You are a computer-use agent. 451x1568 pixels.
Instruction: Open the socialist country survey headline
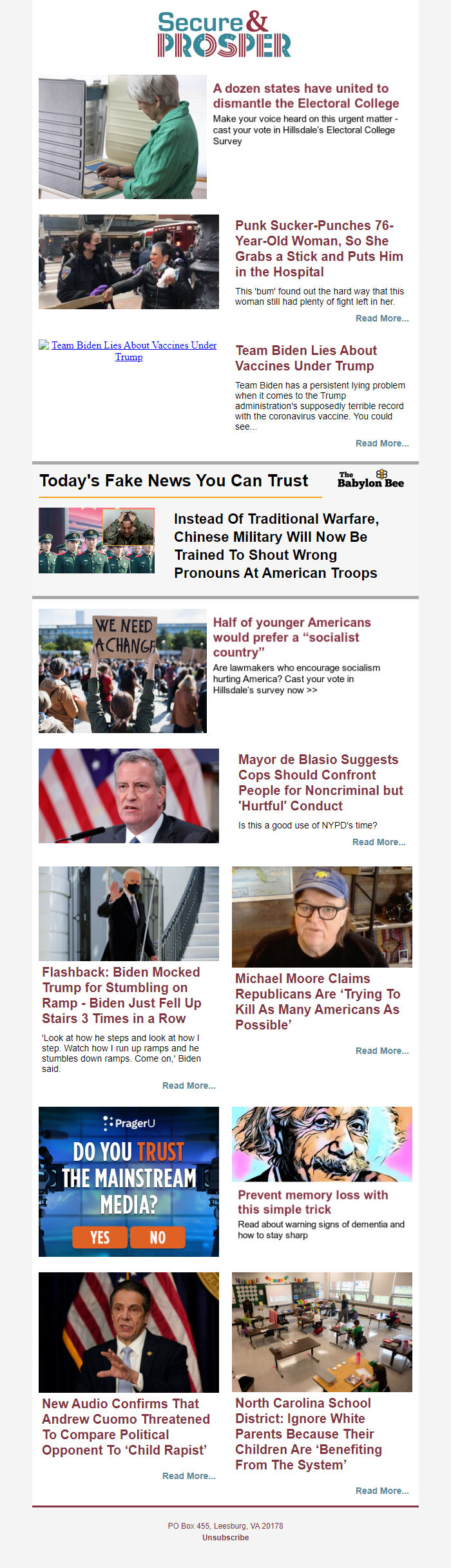[x=291, y=636]
